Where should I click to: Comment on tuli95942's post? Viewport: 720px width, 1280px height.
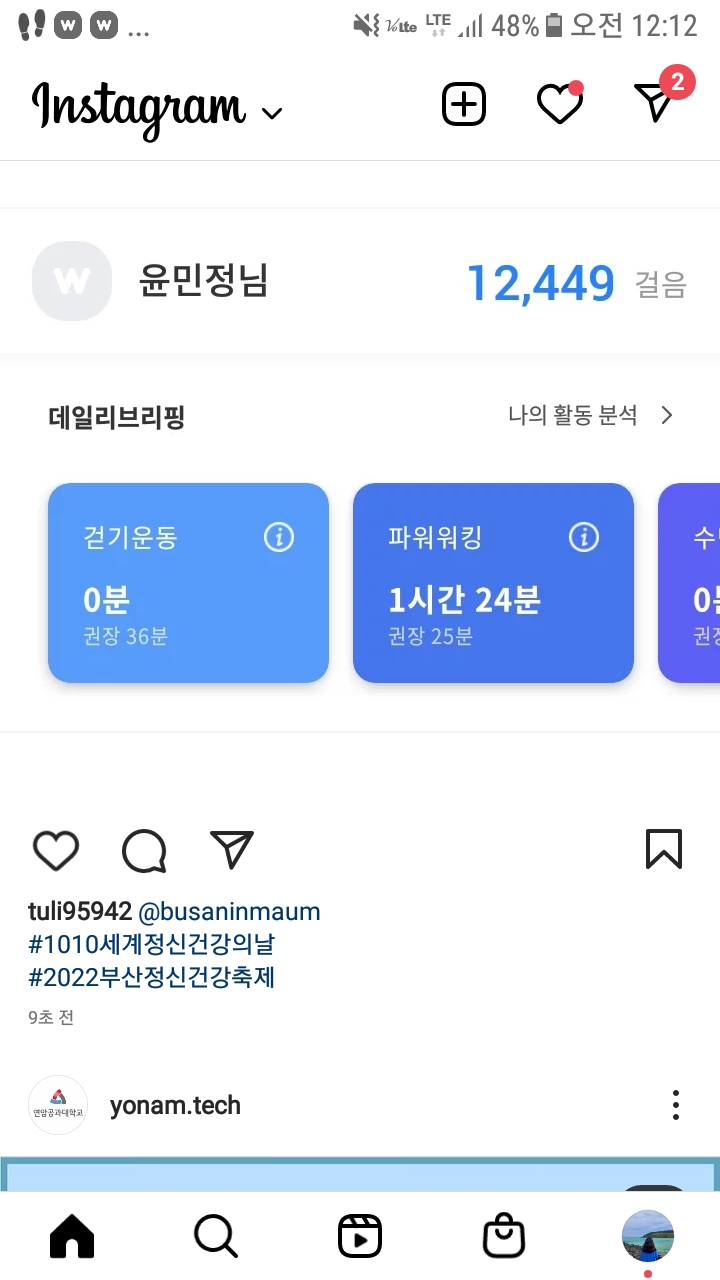[144, 851]
